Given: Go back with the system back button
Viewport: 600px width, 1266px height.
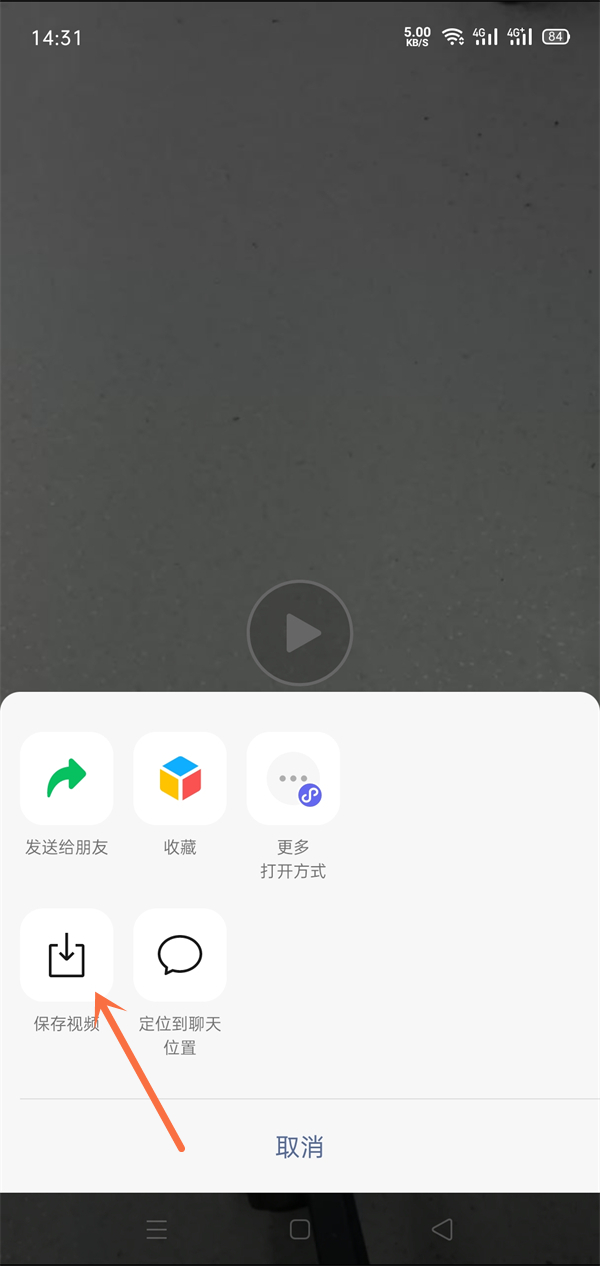Looking at the screenshot, I should click(442, 1229).
